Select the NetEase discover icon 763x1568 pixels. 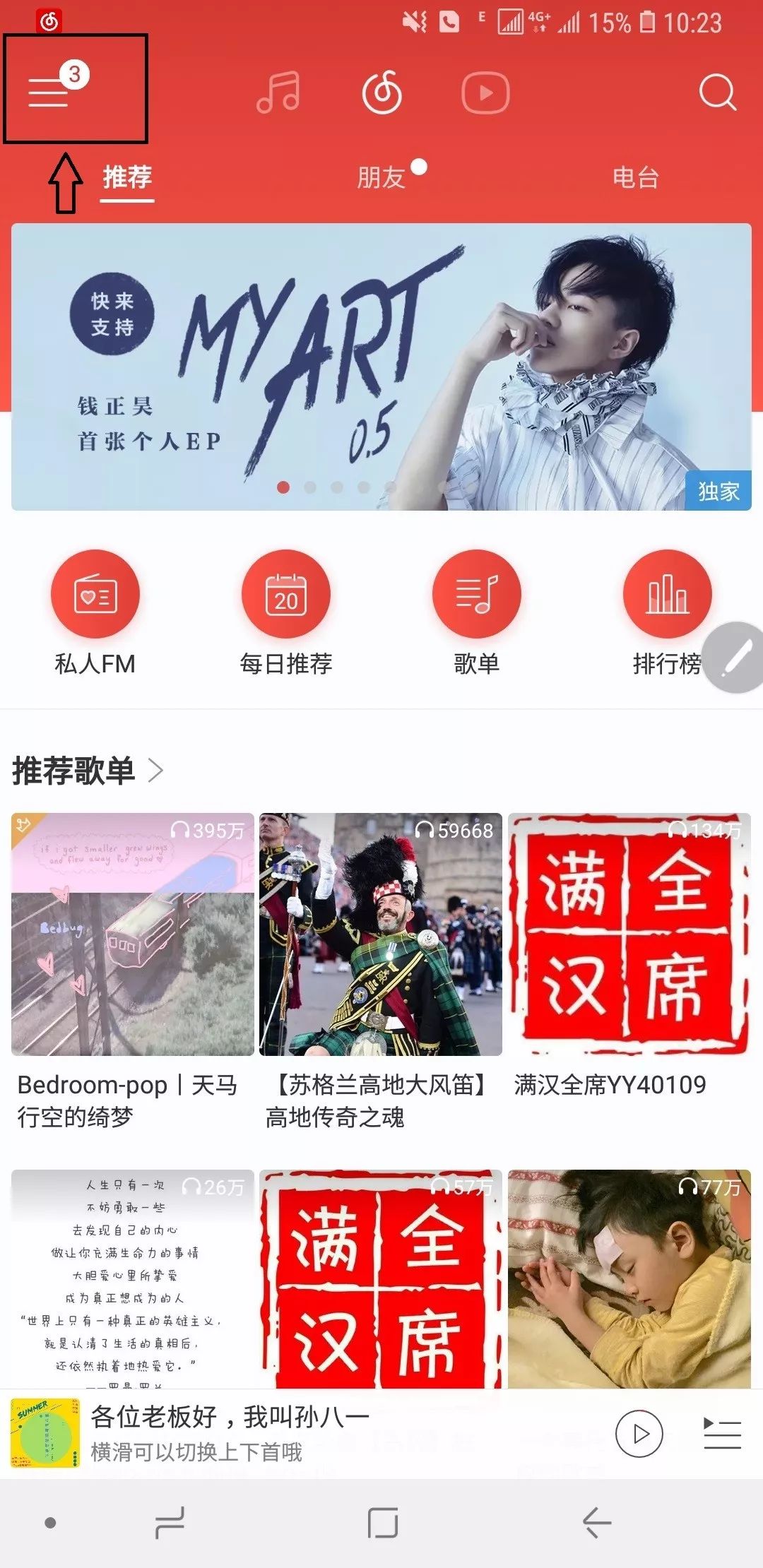[x=382, y=93]
